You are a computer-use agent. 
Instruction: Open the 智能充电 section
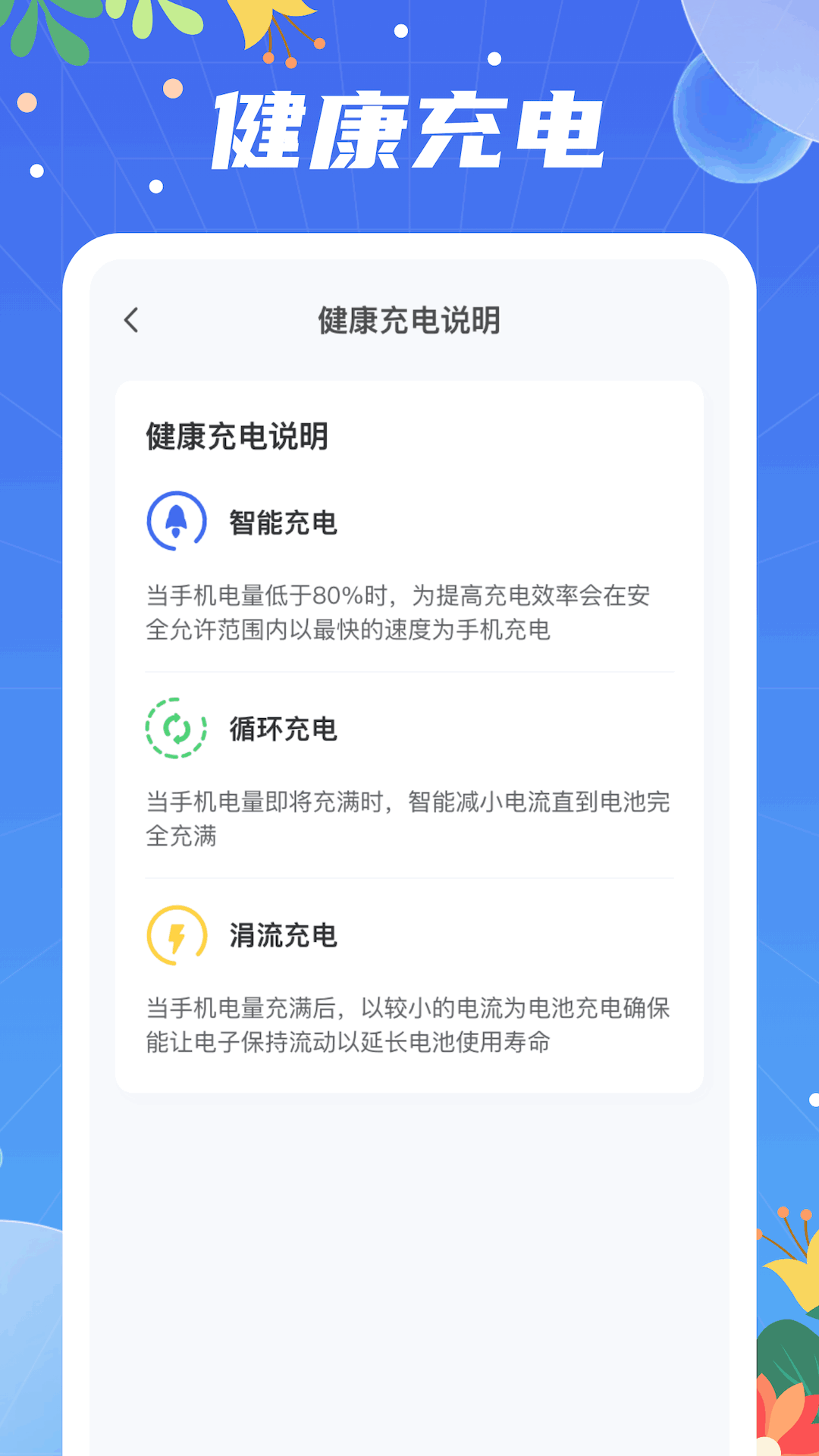pyautogui.click(x=283, y=523)
